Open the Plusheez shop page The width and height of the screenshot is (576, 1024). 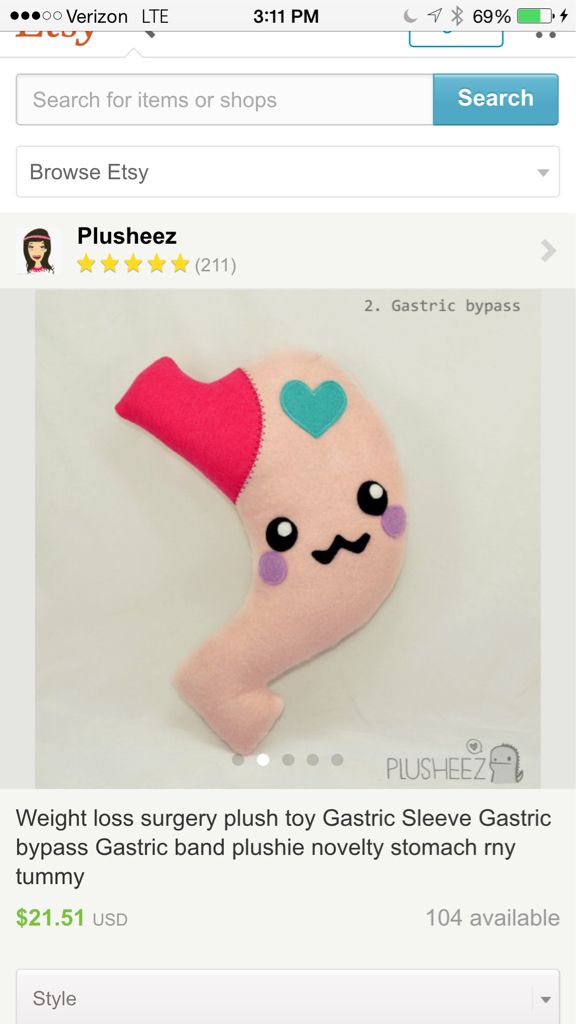click(x=288, y=251)
